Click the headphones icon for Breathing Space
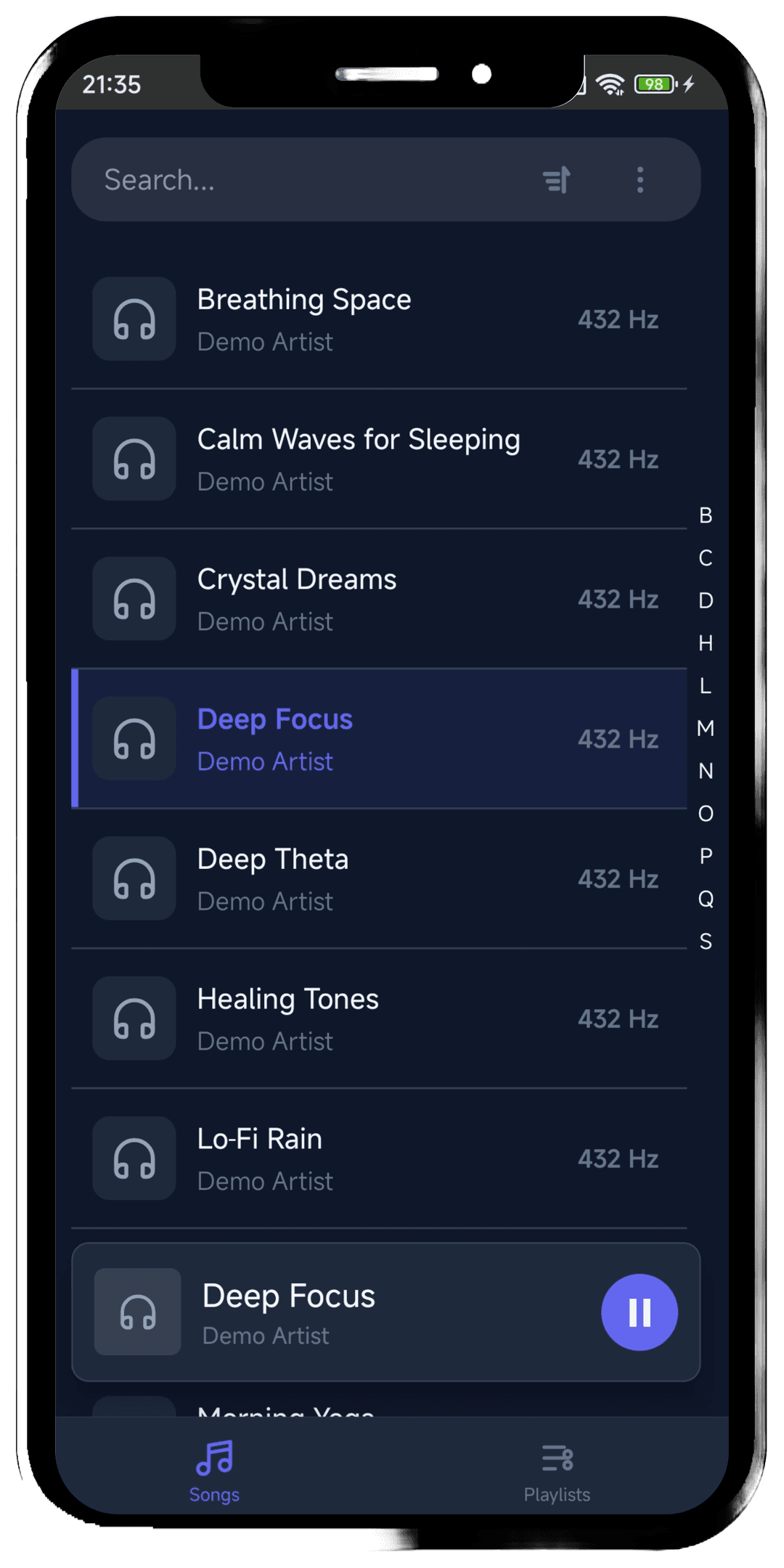This screenshot has height=1568, width=784. [x=134, y=319]
